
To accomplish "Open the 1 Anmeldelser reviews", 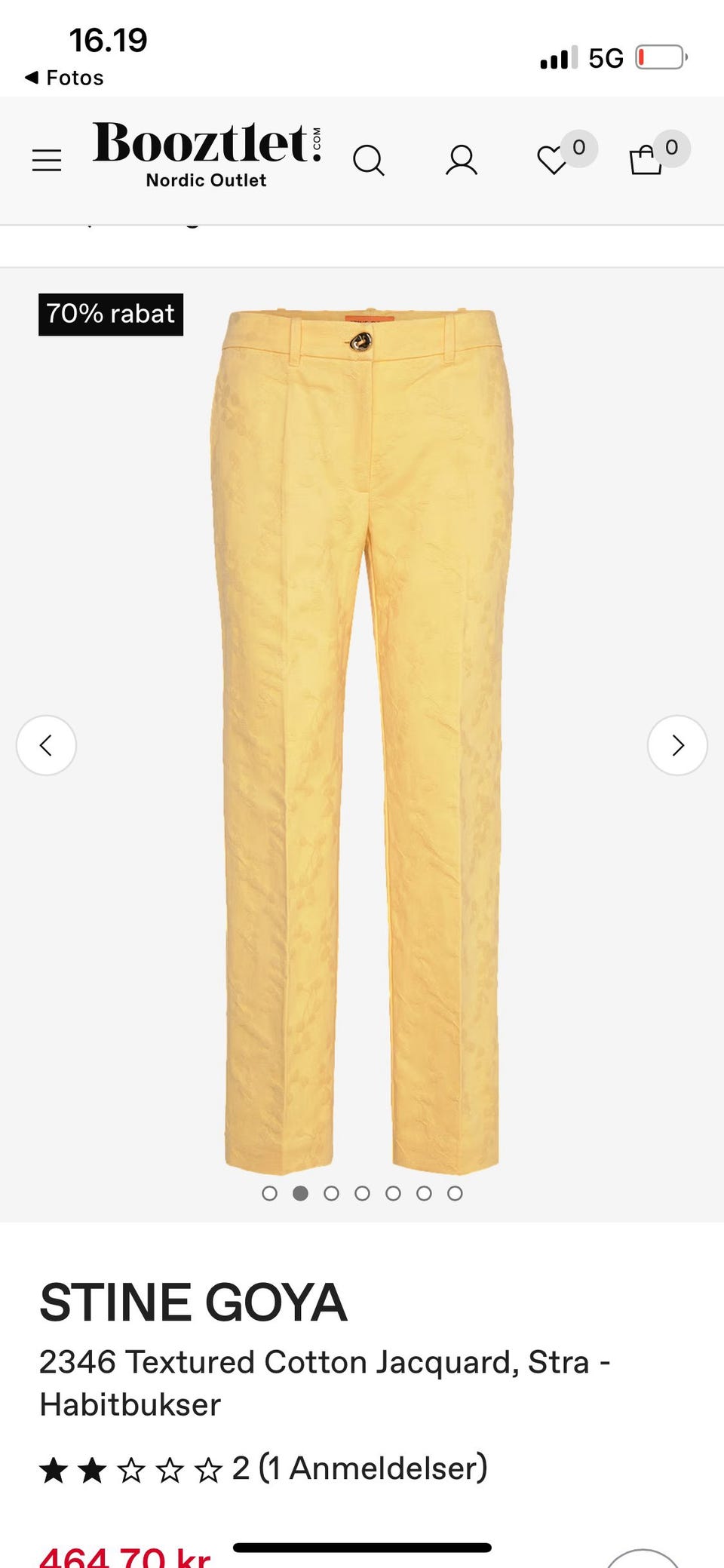I will pos(373,1468).
